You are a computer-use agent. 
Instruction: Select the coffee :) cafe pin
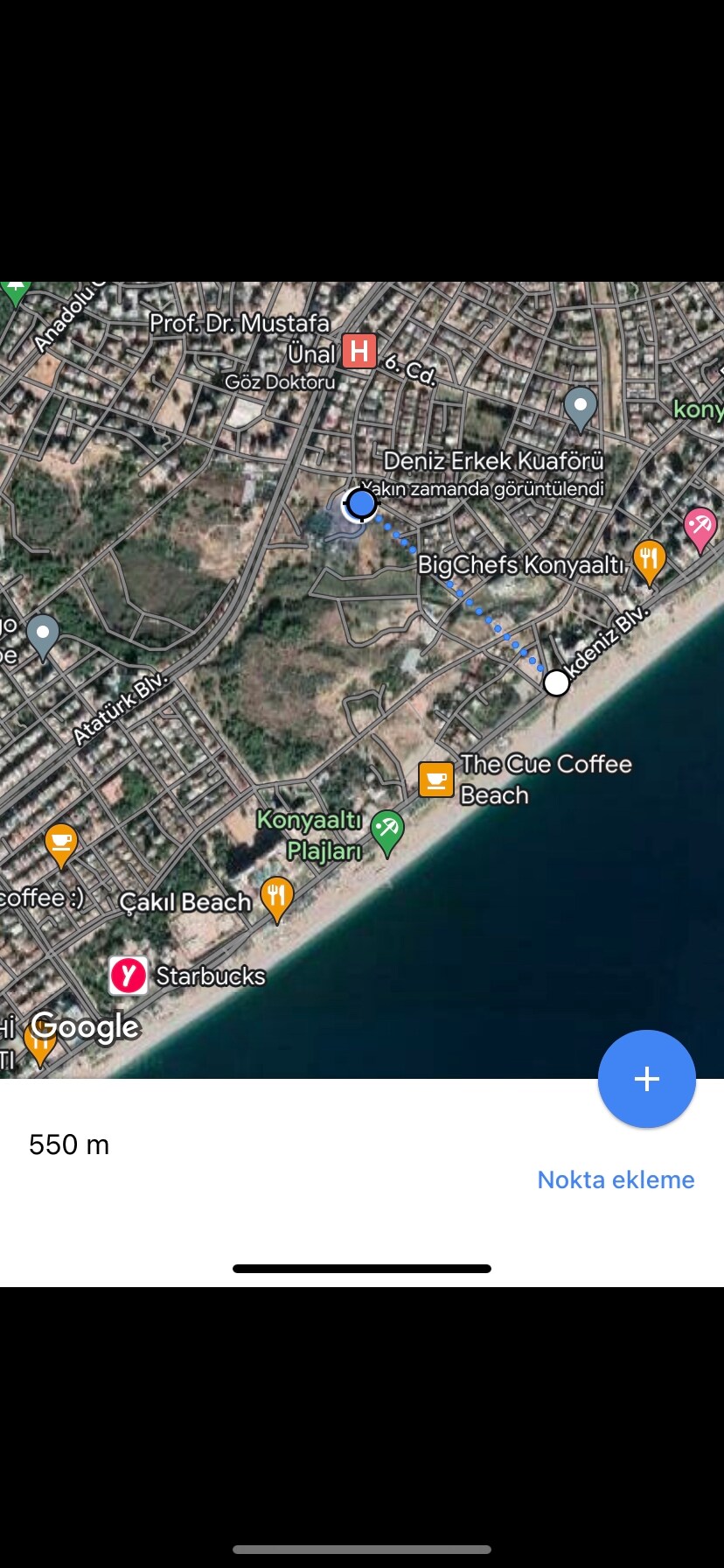pos(61,843)
